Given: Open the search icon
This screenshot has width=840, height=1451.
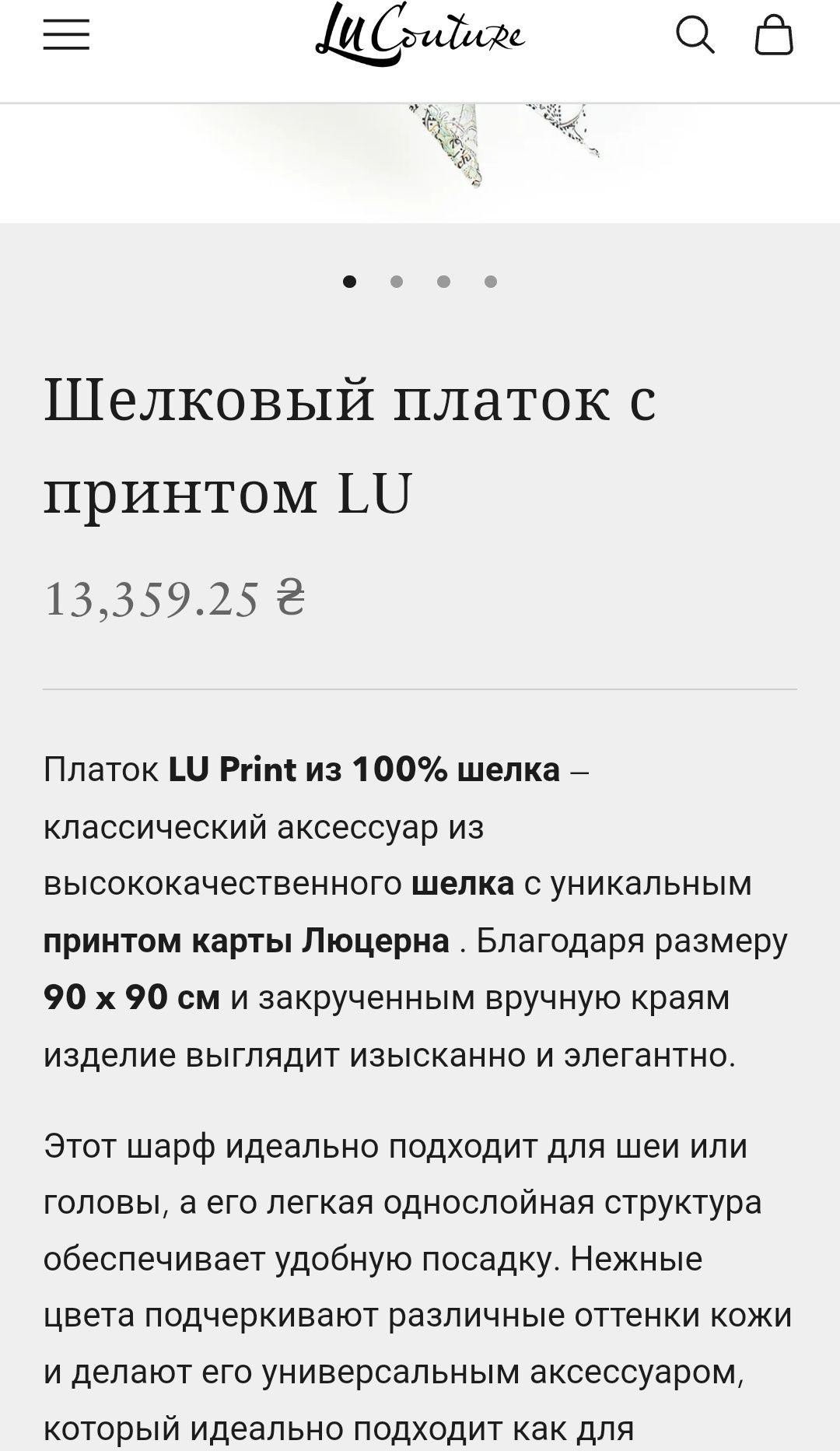Looking at the screenshot, I should point(695,36).
